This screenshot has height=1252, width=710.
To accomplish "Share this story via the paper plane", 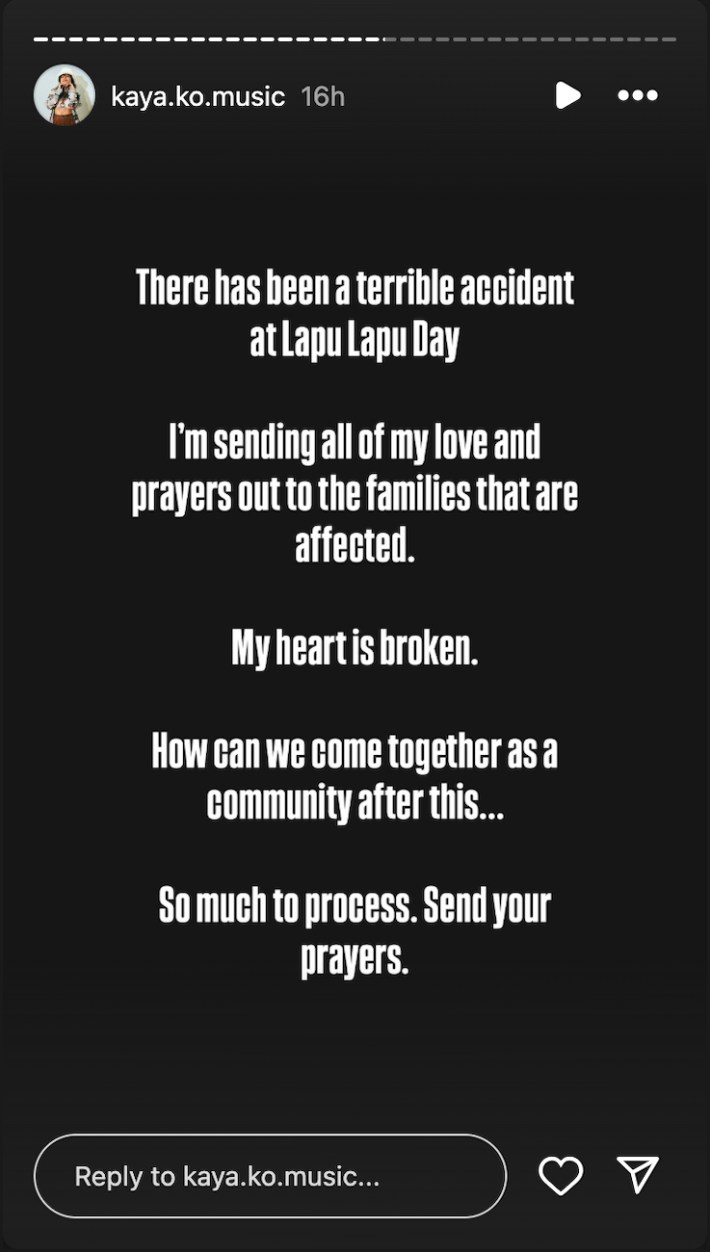I will point(637,1175).
